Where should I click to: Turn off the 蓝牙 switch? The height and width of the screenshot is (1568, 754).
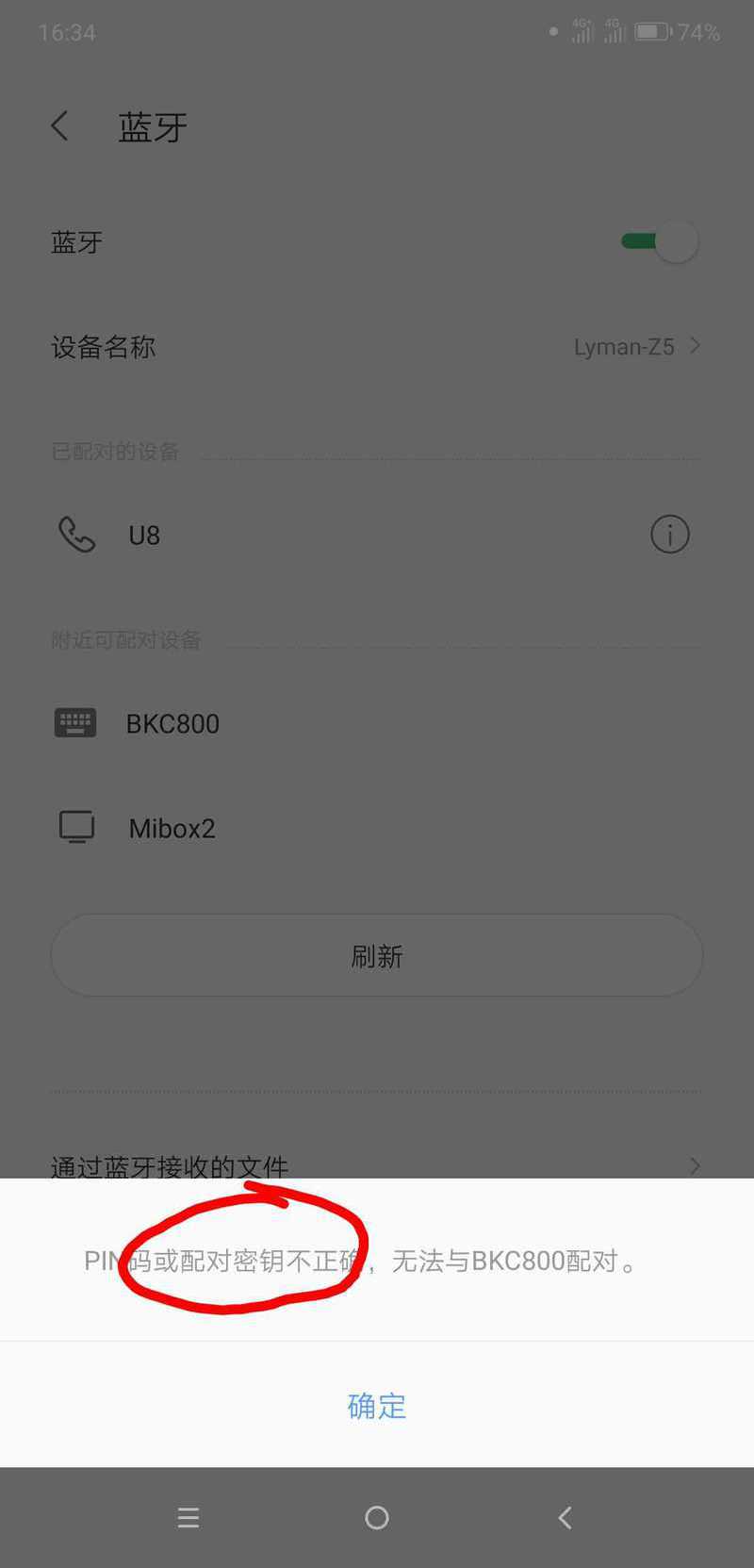[660, 242]
